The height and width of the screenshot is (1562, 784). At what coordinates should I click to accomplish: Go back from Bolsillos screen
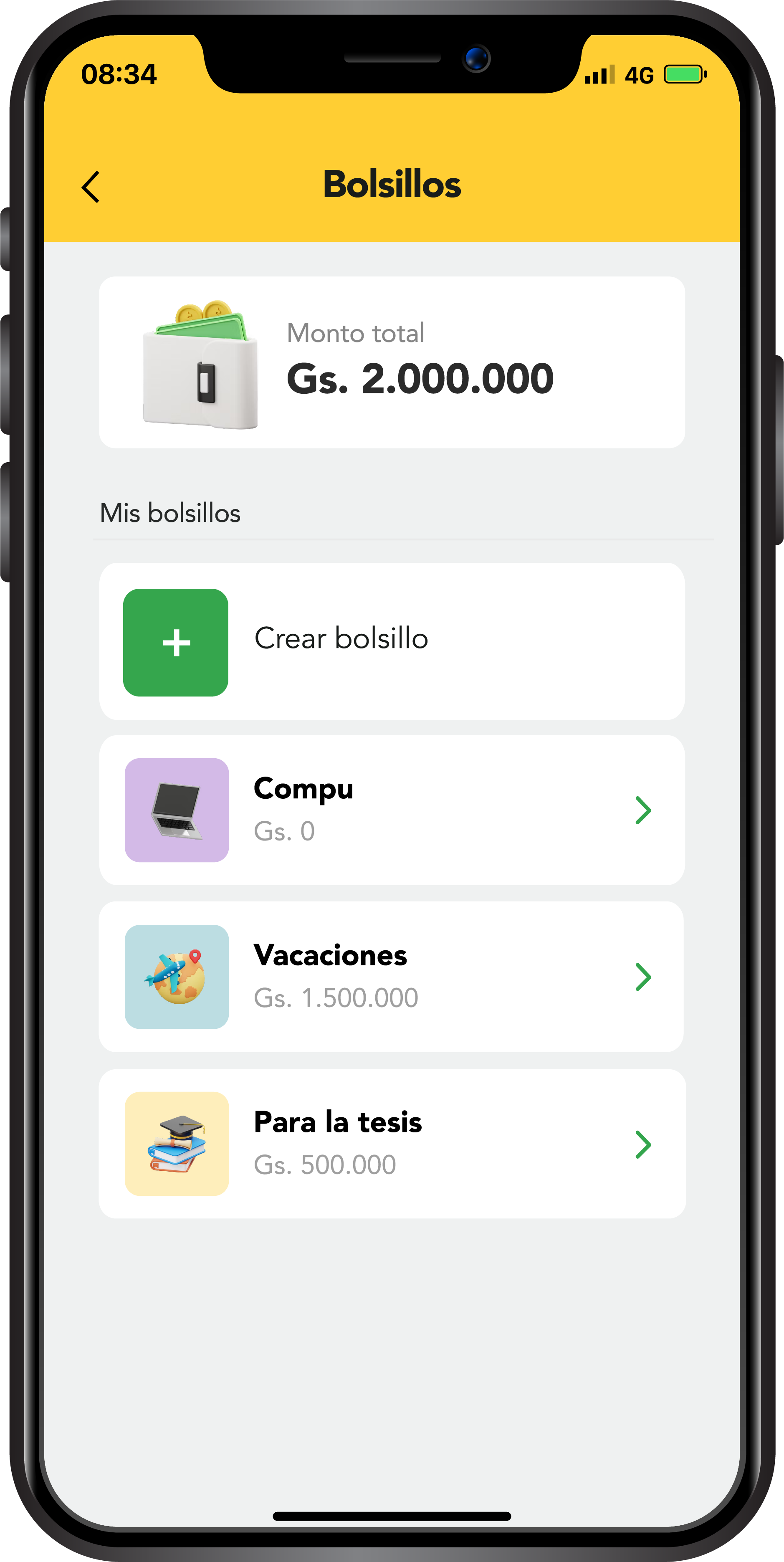pyautogui.click(x=91, y=187)
